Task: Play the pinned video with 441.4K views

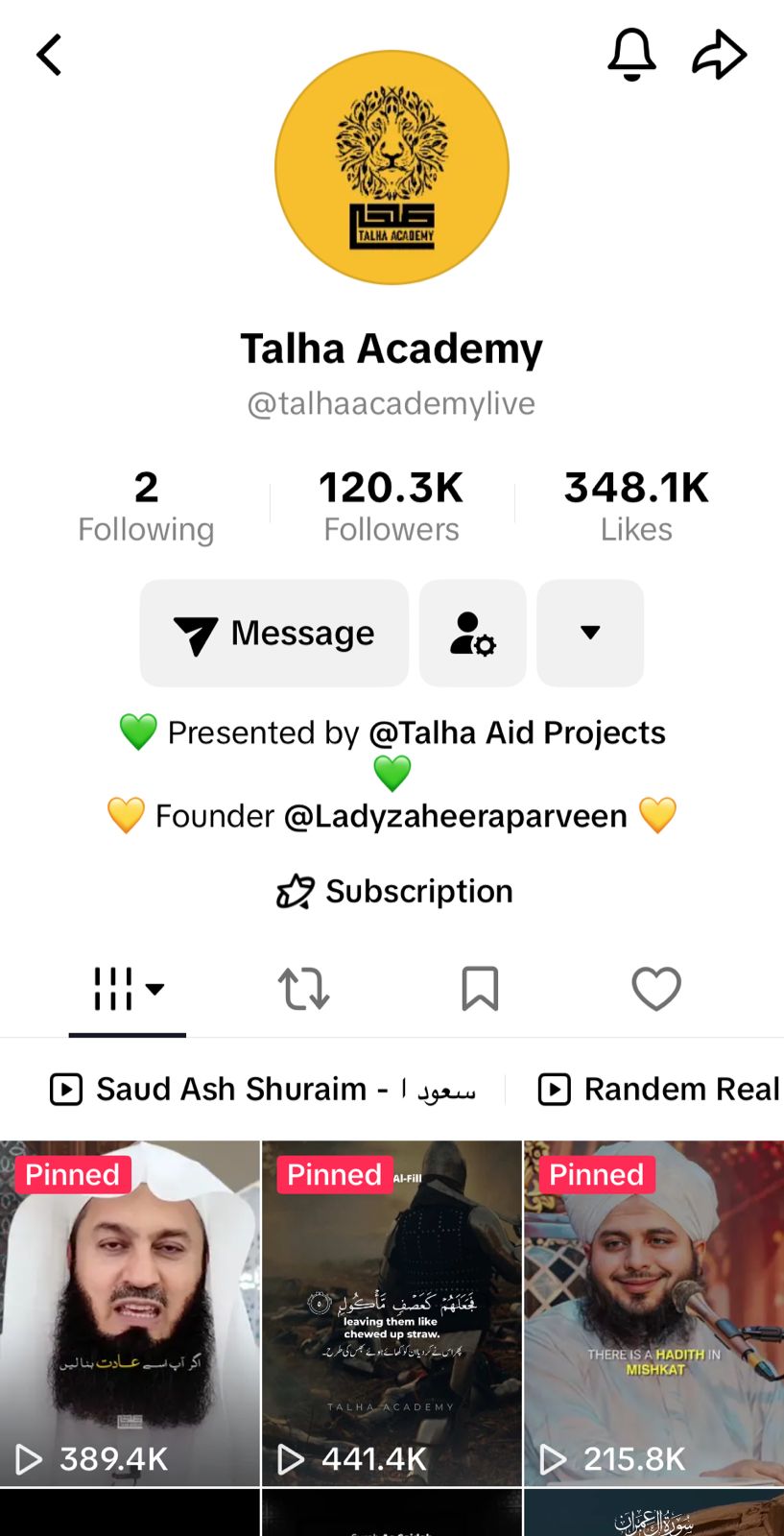Action: point(392,1313)
